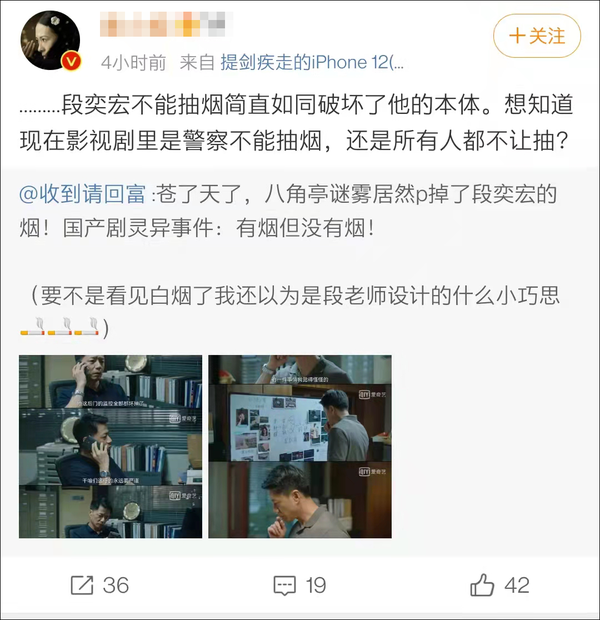The height and width of the screenshot is (620, 600).
Task: View the right image collage
Action: 299,446
